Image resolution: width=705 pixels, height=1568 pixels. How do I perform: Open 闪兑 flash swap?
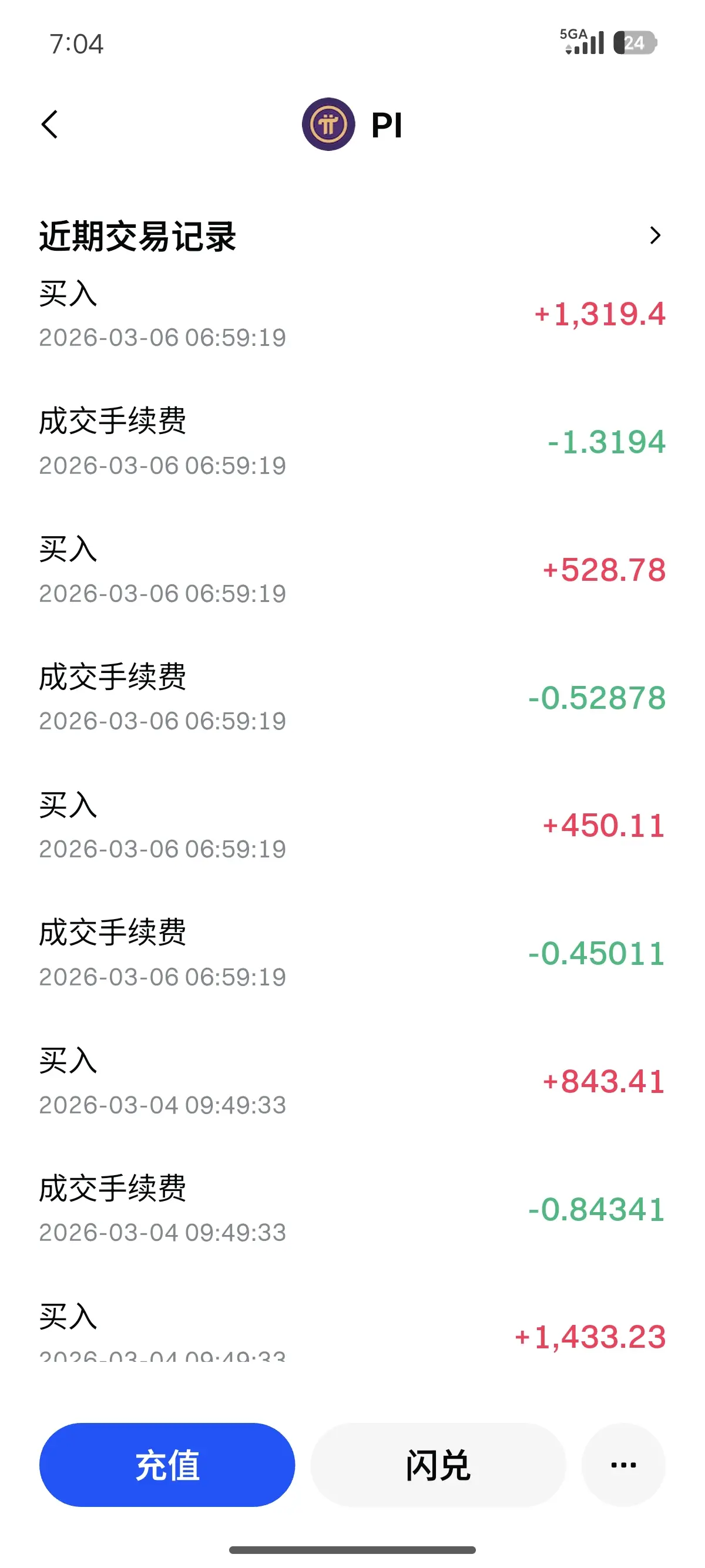tap(438, 1464)
